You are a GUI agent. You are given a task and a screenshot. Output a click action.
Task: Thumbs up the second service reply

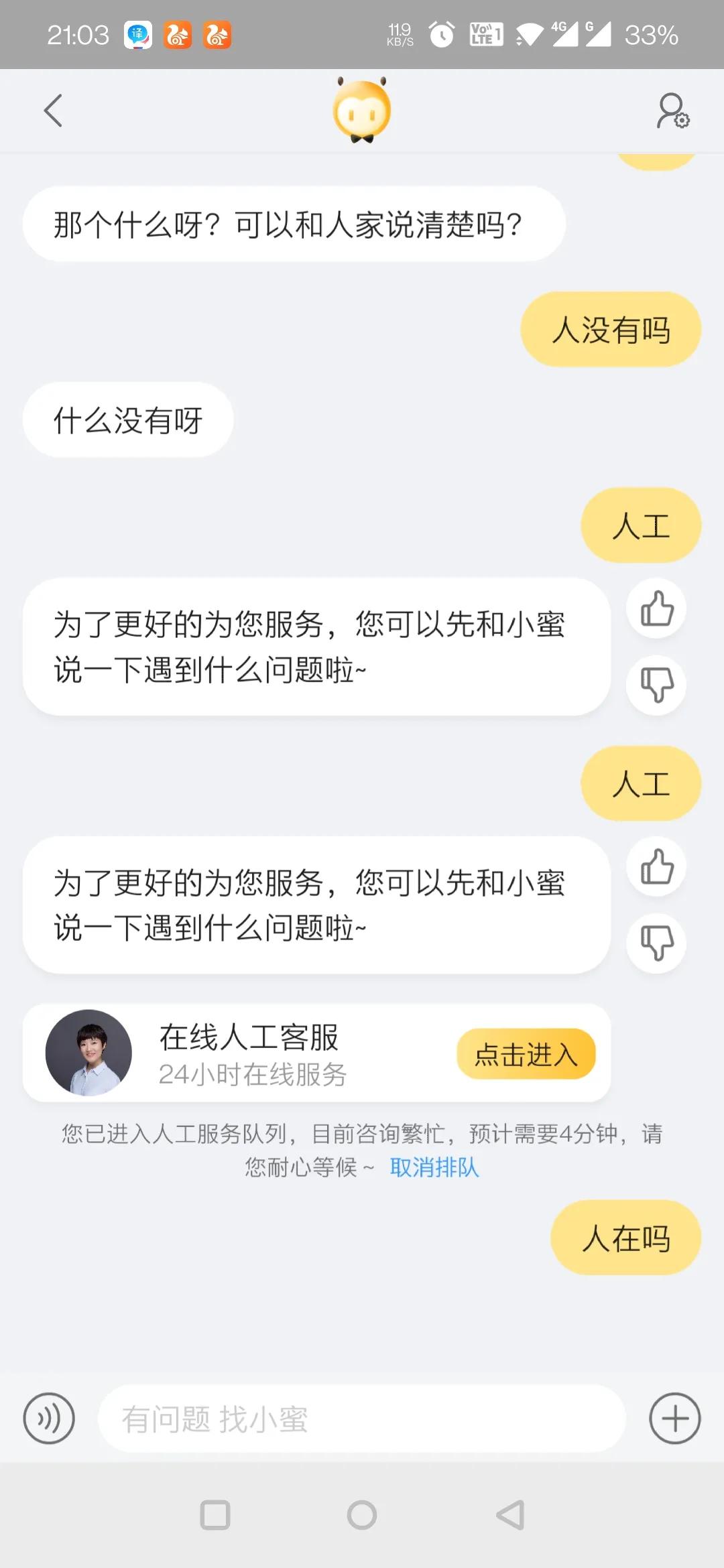coord(656,867)
